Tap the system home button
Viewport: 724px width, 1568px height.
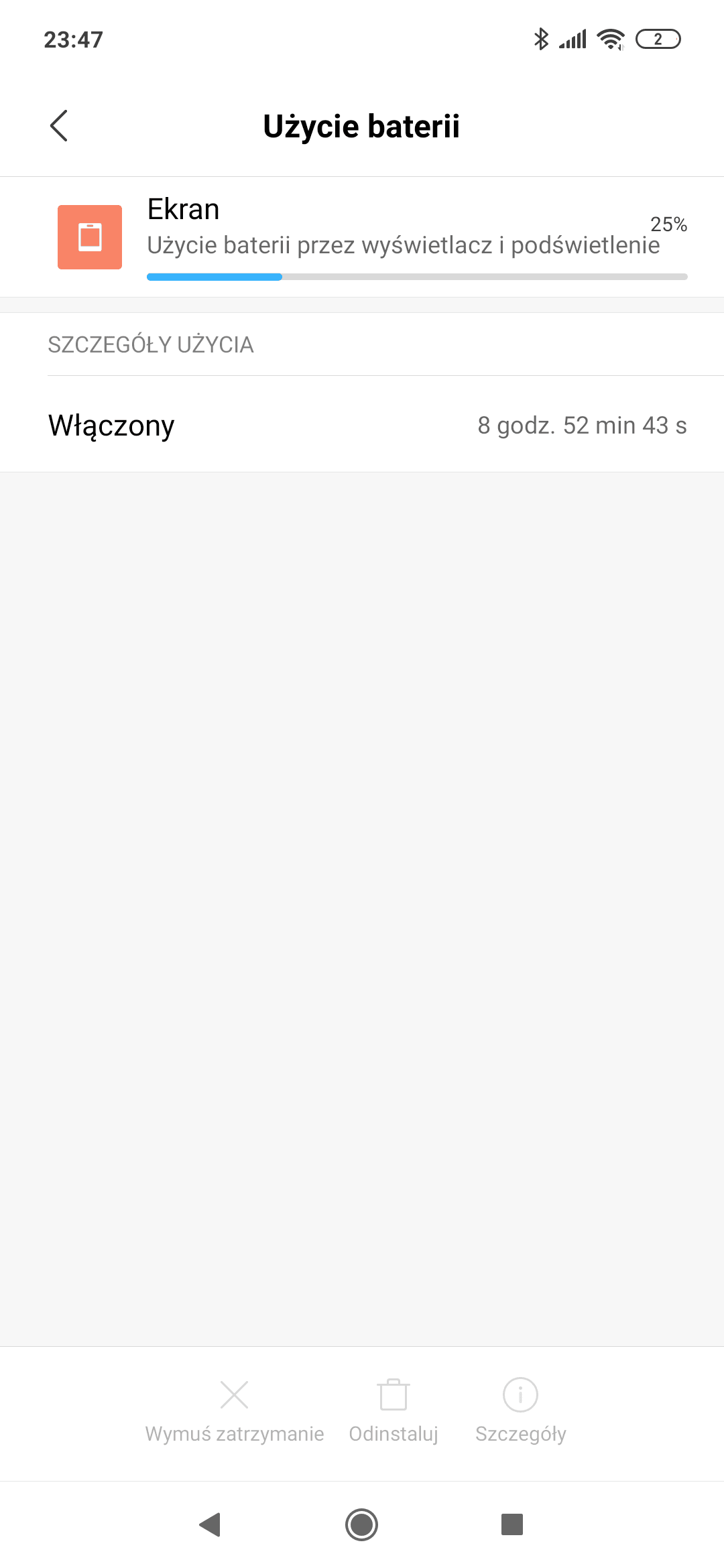(x=362, y=1524)
